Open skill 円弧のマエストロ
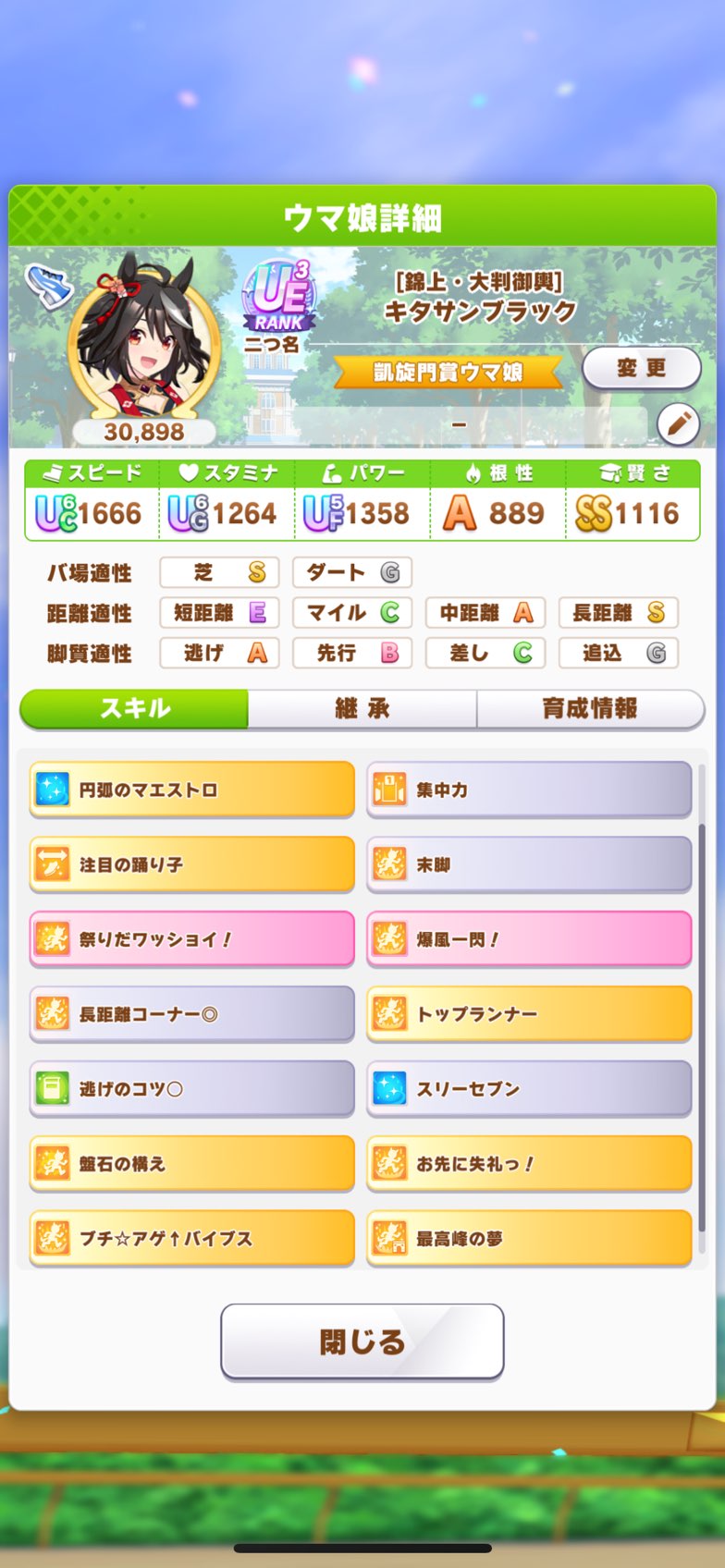The image size is (725, 1568). coord(192,790)
